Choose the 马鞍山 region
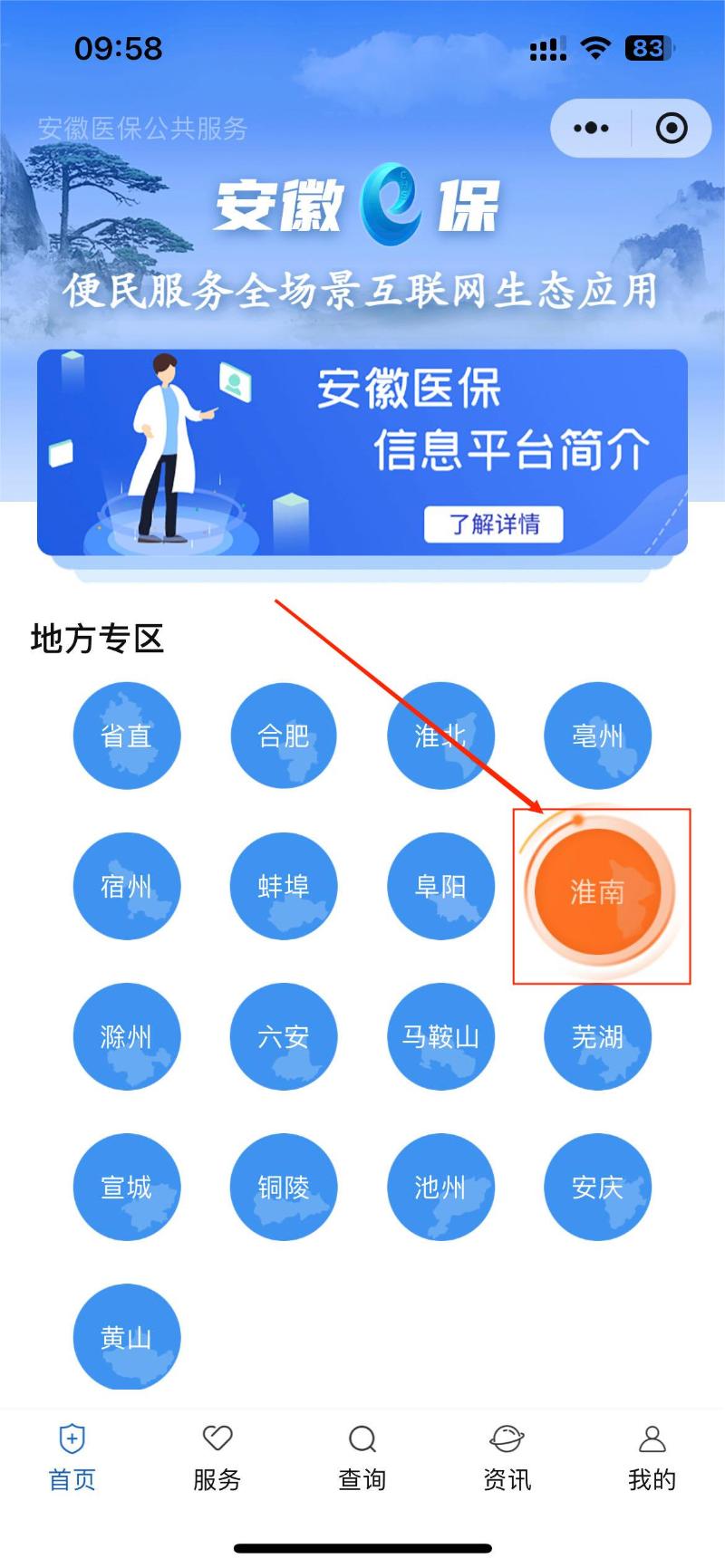725x1568 pixels. click(440, 1036)
